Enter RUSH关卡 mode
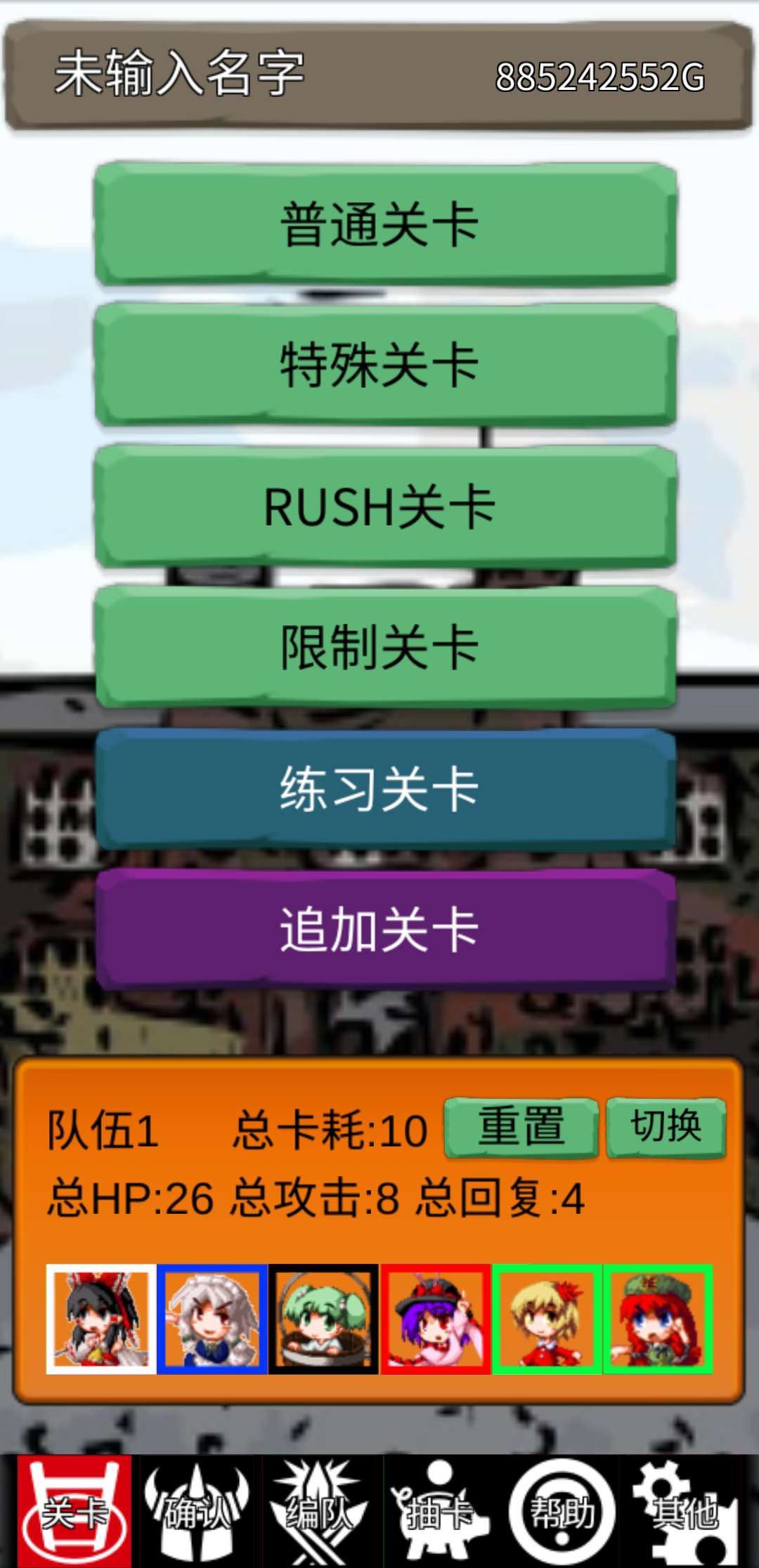The width and height of the screenshot is (759, 1568). click(x=385, y=507)
